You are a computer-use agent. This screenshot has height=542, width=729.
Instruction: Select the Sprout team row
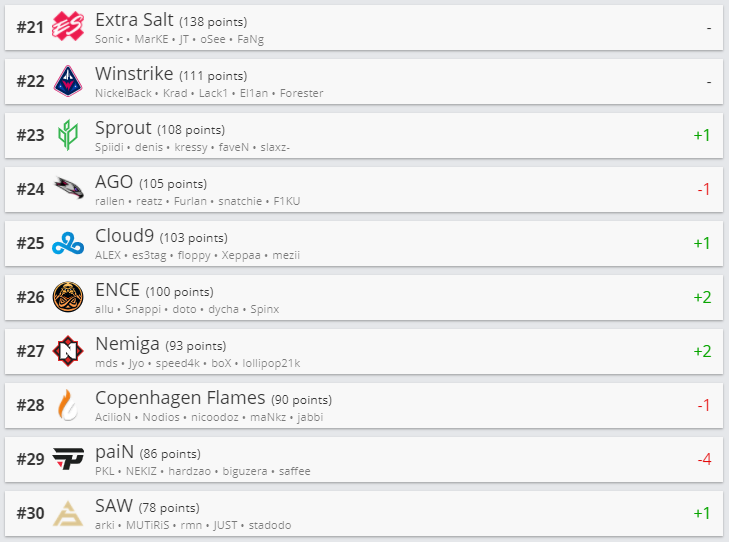[x=364, y=135]
